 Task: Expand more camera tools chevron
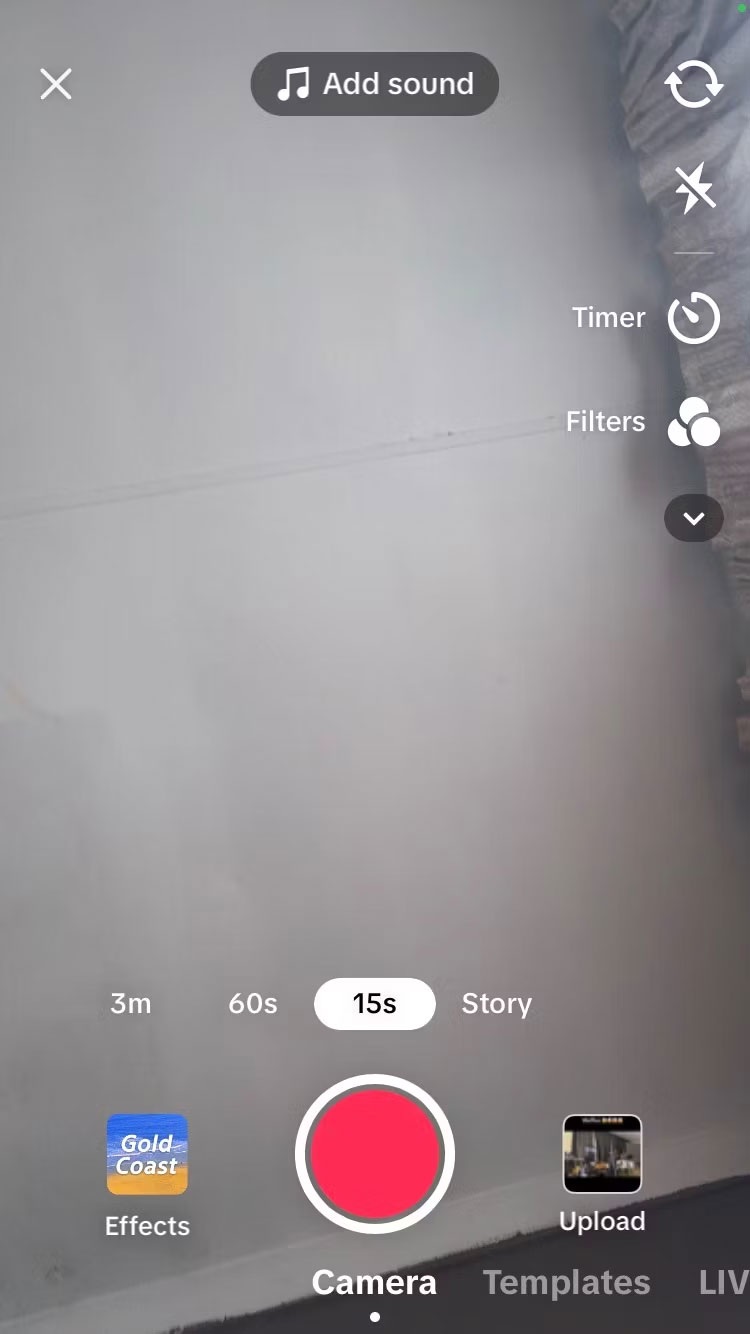click(694, 518)
